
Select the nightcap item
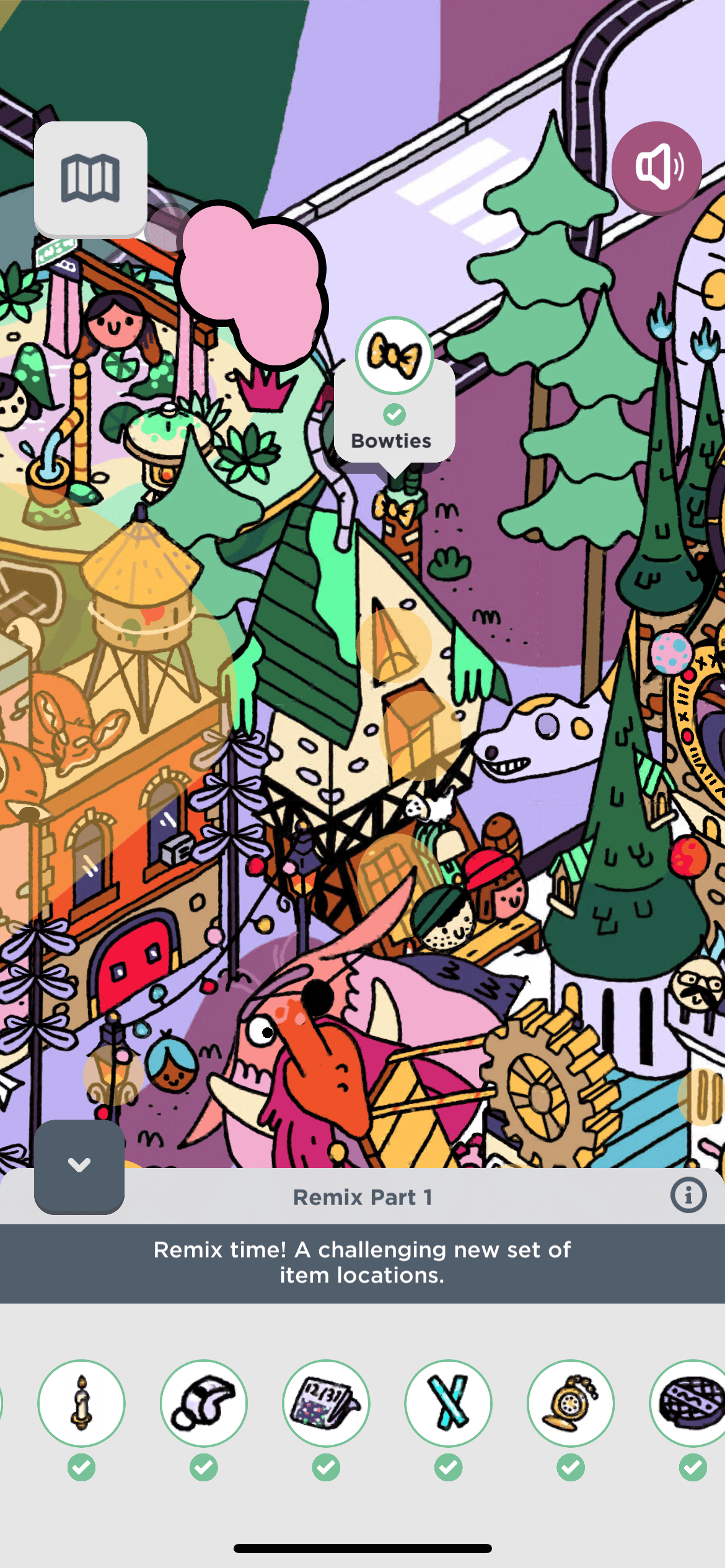pyautogui.click(x=203, y=1403)
